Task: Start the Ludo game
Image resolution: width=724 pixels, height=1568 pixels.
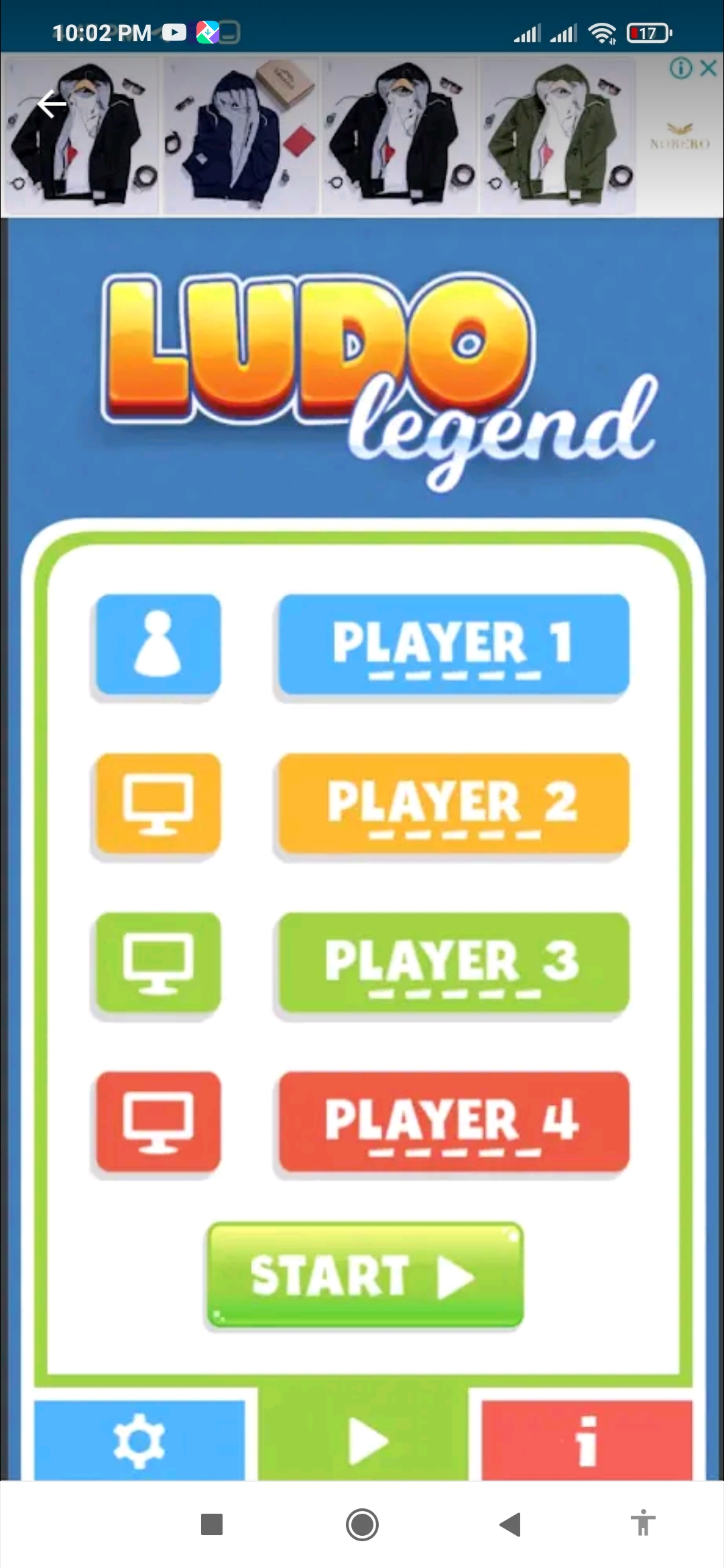Action: point(365,1275)
